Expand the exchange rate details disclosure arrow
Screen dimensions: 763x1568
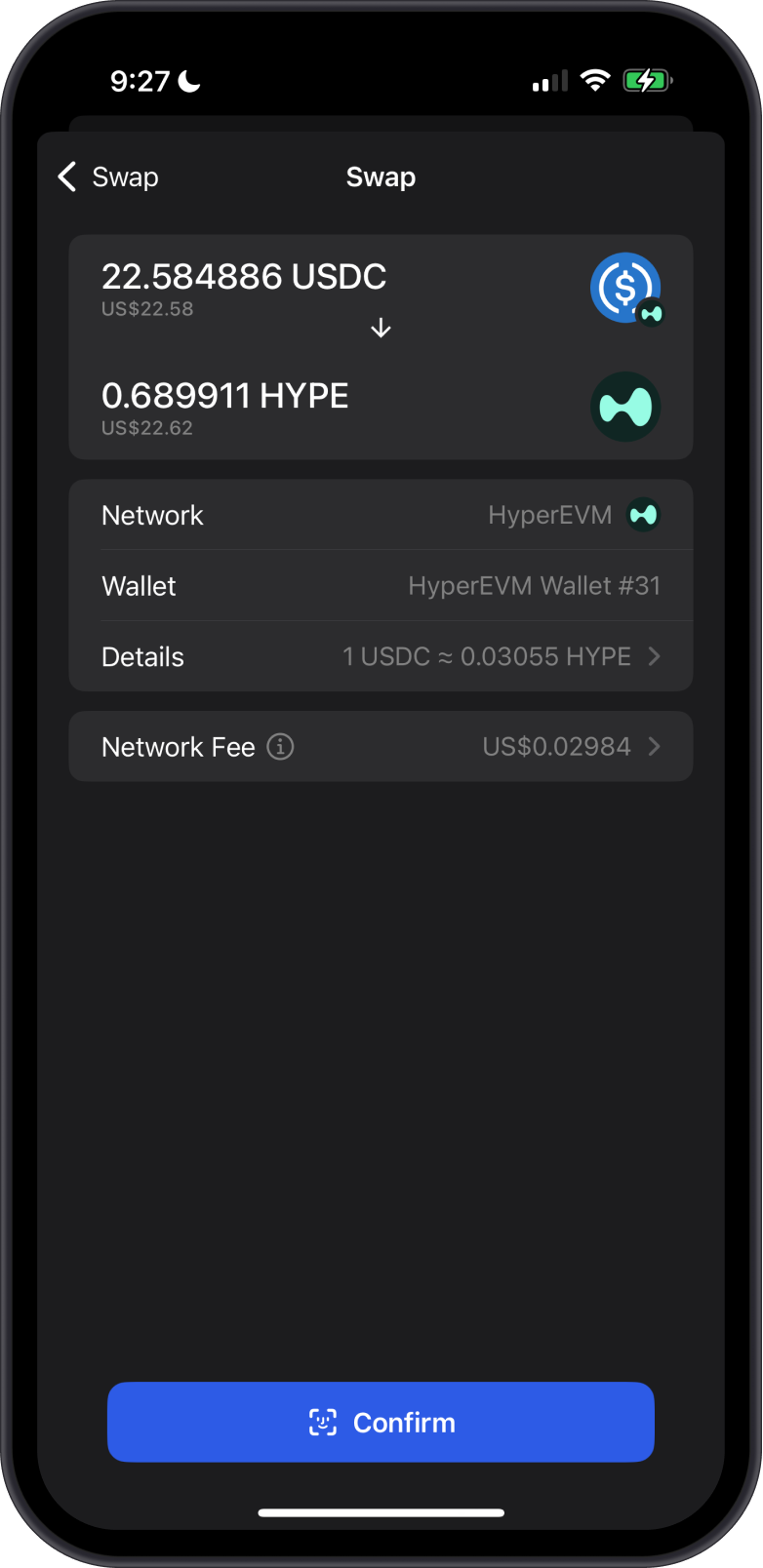[654, 656]
